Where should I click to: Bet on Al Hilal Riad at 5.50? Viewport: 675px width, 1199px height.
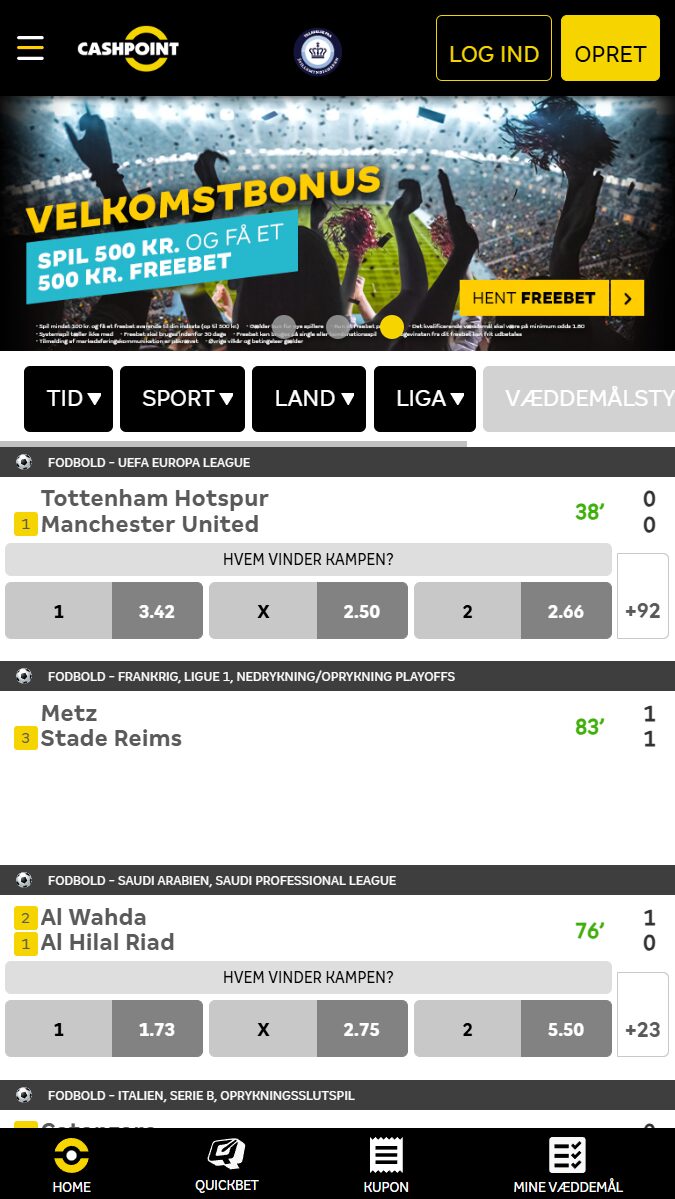(x=512, y=1029)
